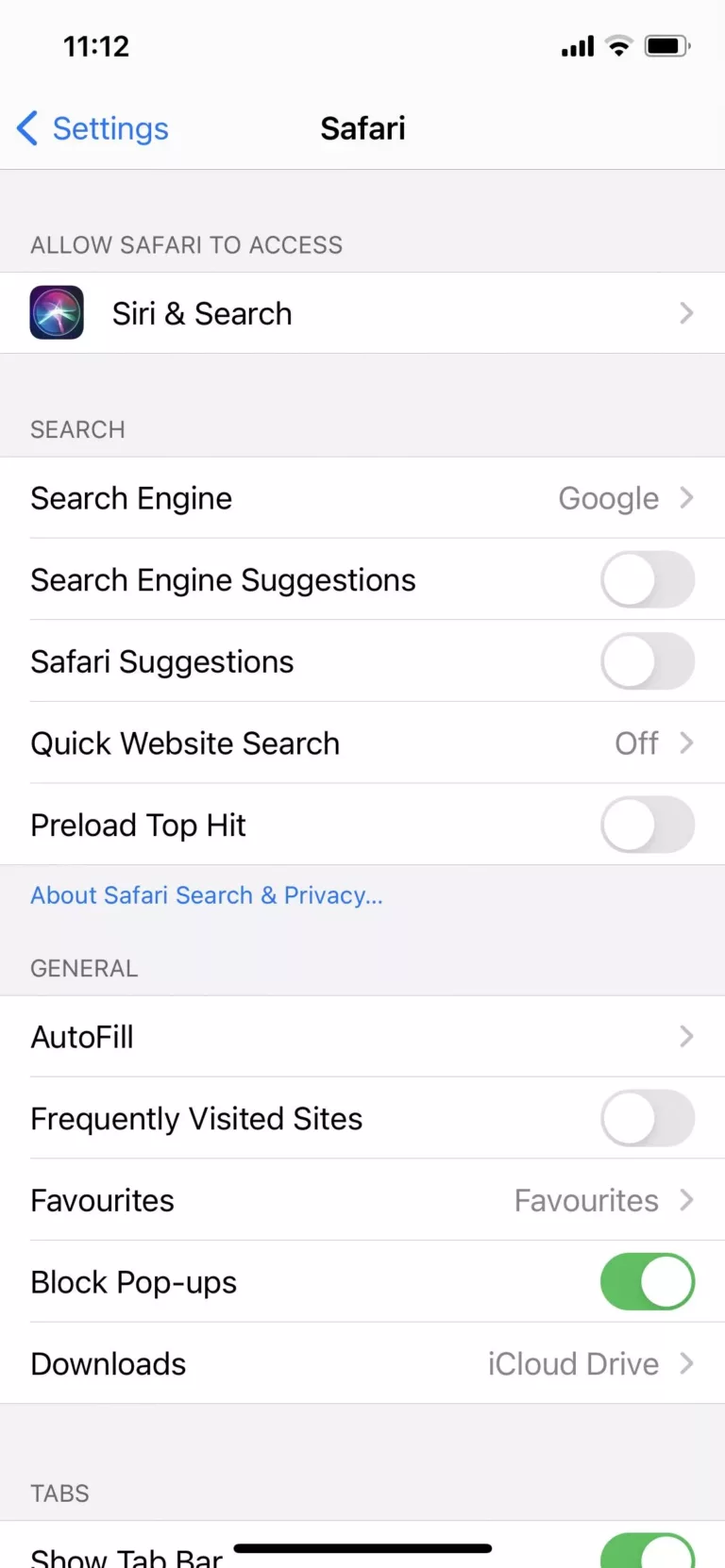Image resolution: width=725 pixels, height=1568 pixels.
Task: Open AutoFill settings
Action: (362, 1037)
